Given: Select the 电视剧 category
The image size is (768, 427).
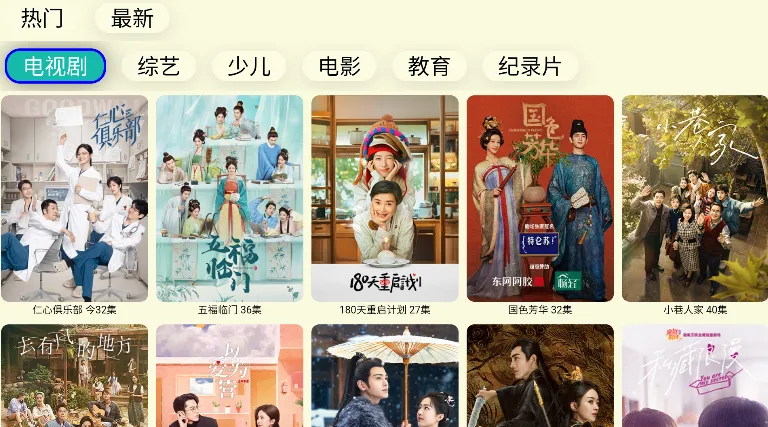Looking at the screenshot, I should 55,66.
